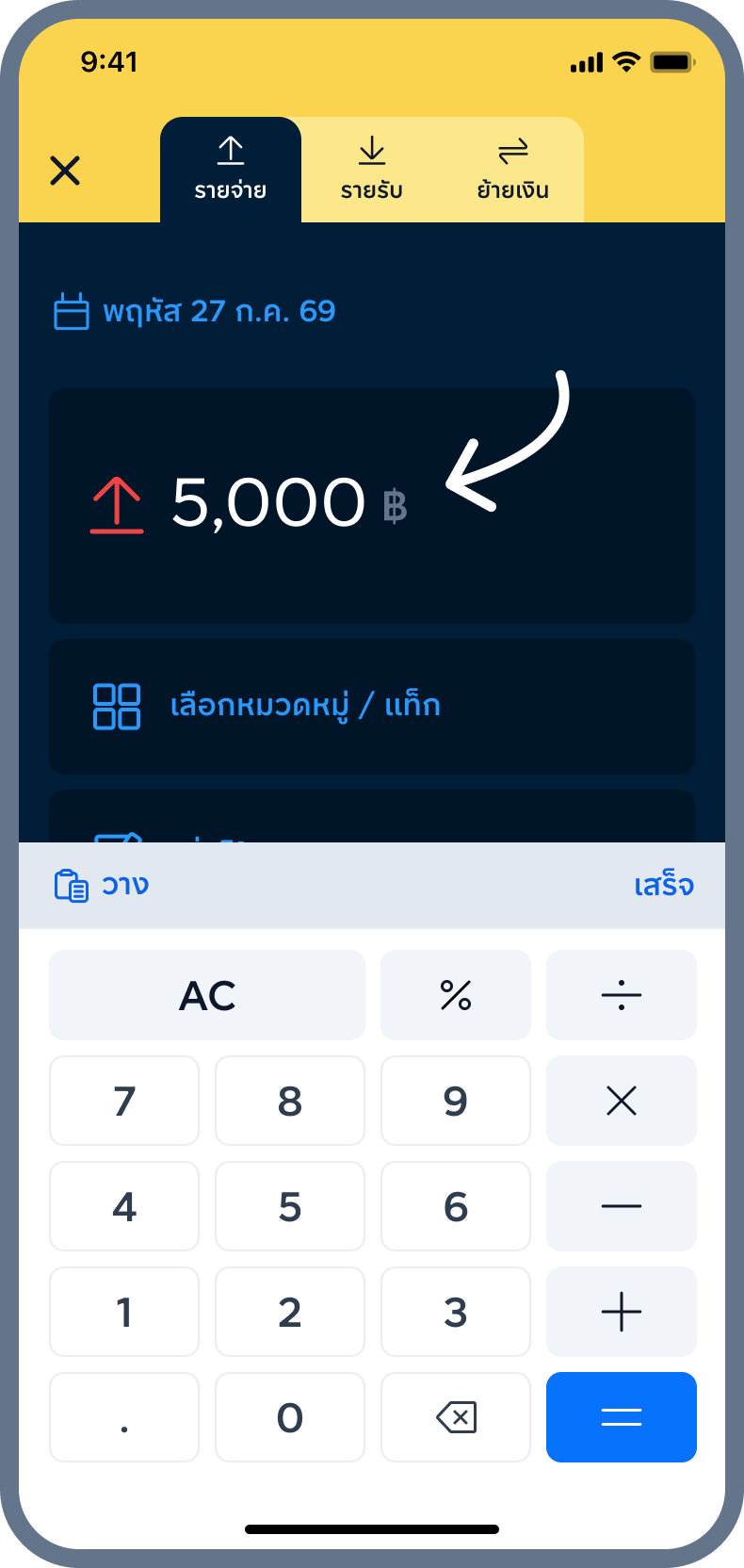Clear the amount with AC
Image resolution: width=744 pixels, height=1568 pixels.
coord(207,995)
